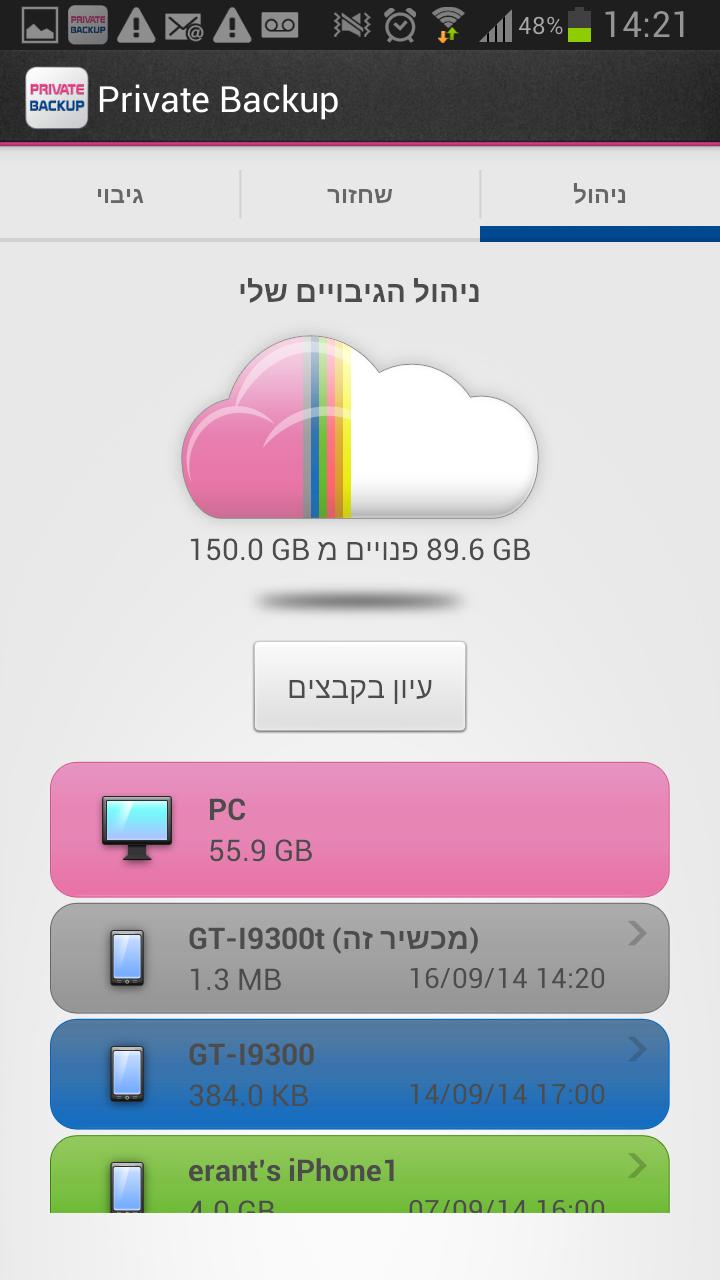
Task: Open the Private Backup app logo icon
Action: pyautogui.click(x=55, y=97)
